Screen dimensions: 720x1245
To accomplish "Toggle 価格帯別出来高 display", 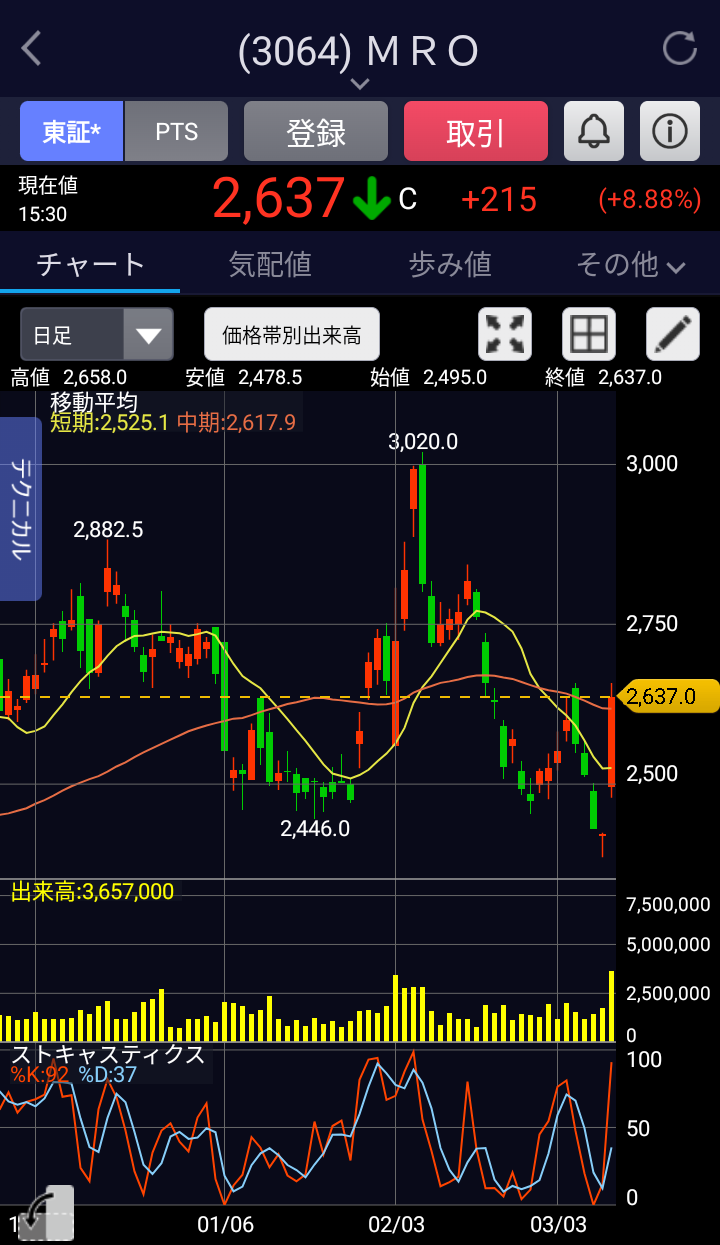I will point(292,334).
